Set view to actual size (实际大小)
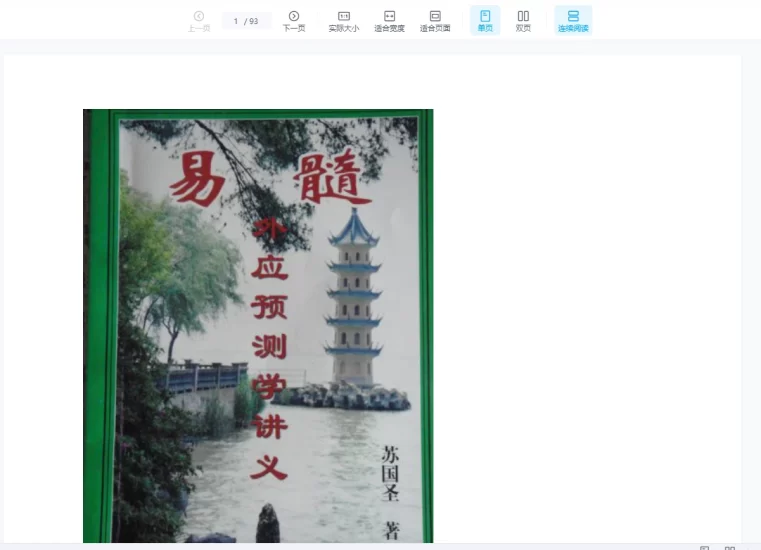761x550 pixels. (344, 20)
